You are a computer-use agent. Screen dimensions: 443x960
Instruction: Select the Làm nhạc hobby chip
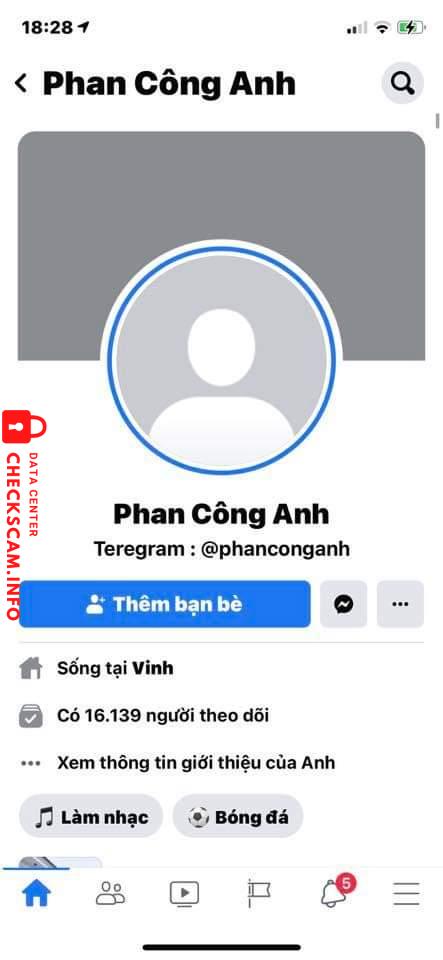pyautogui.click(x=91, y=816)
